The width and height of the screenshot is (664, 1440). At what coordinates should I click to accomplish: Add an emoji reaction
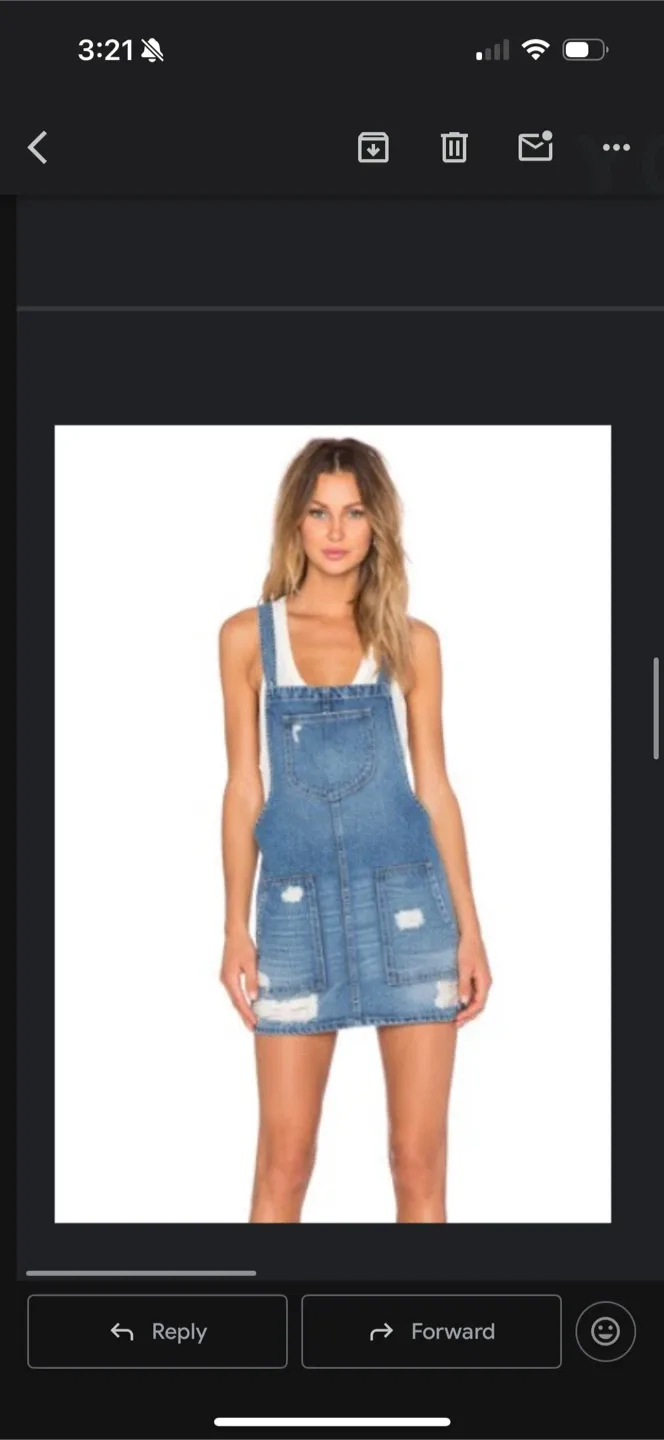coord(605,1331)
